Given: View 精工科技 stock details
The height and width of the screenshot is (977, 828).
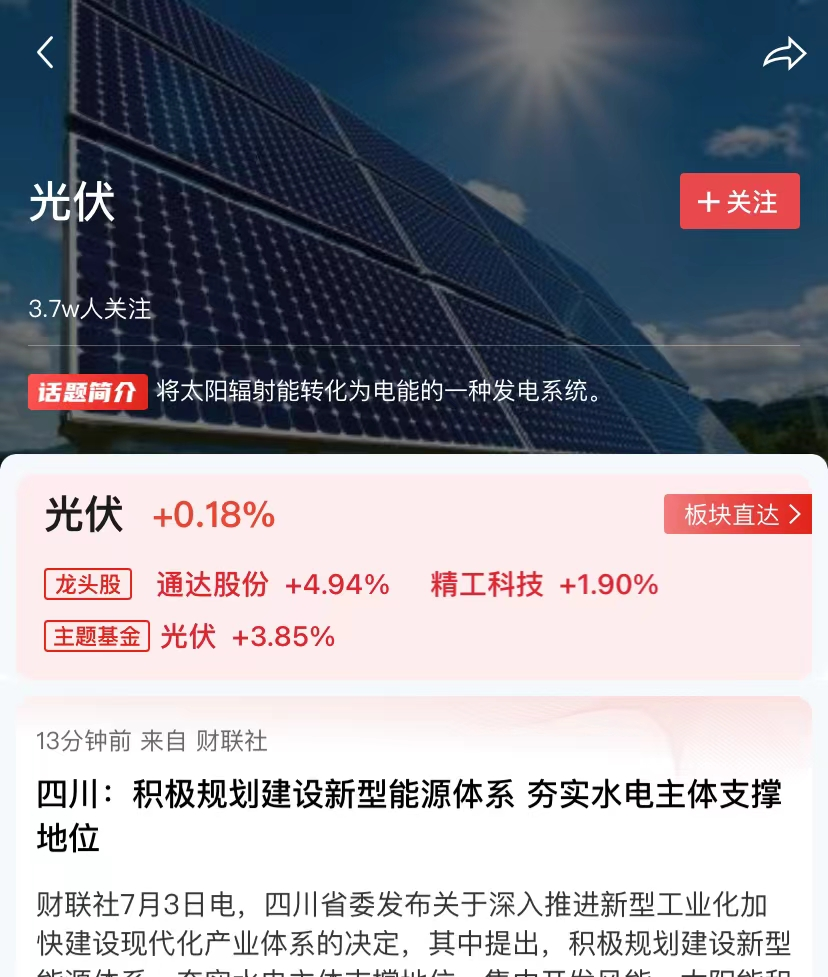Looking at the screenshot, I should pos(487,584).
